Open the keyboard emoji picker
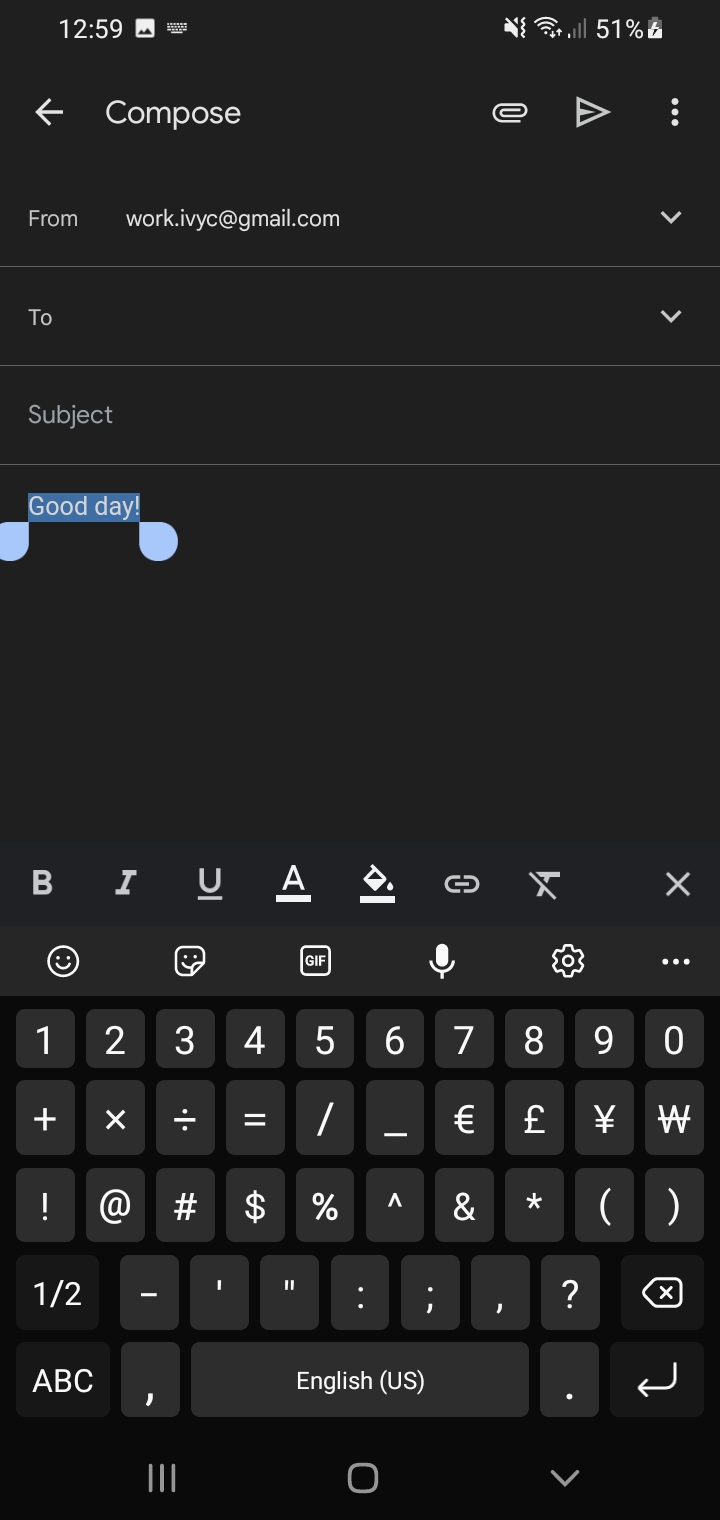Screen dimensions: 720x1520 63,961
